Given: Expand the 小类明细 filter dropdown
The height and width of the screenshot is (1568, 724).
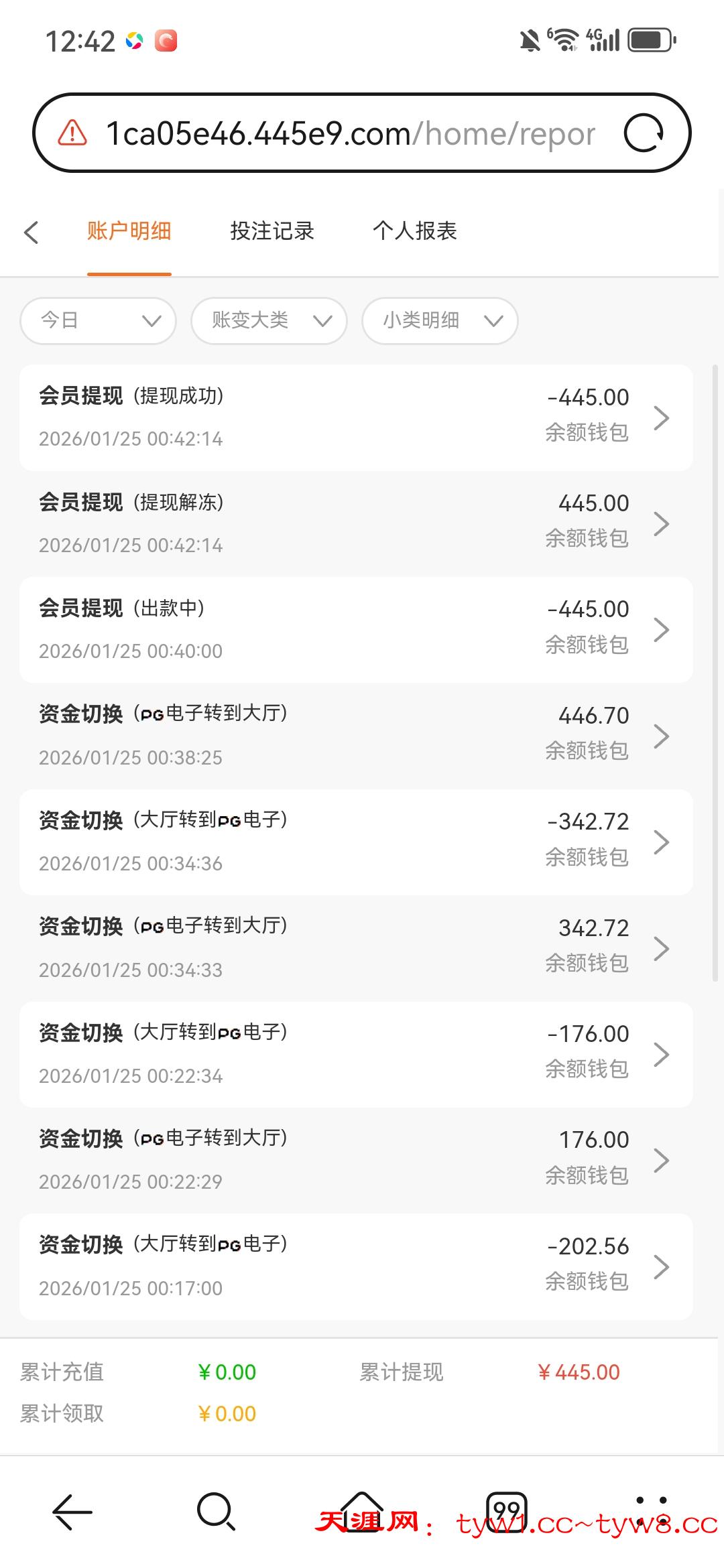Looking at the screenshot, I should 440,321.
